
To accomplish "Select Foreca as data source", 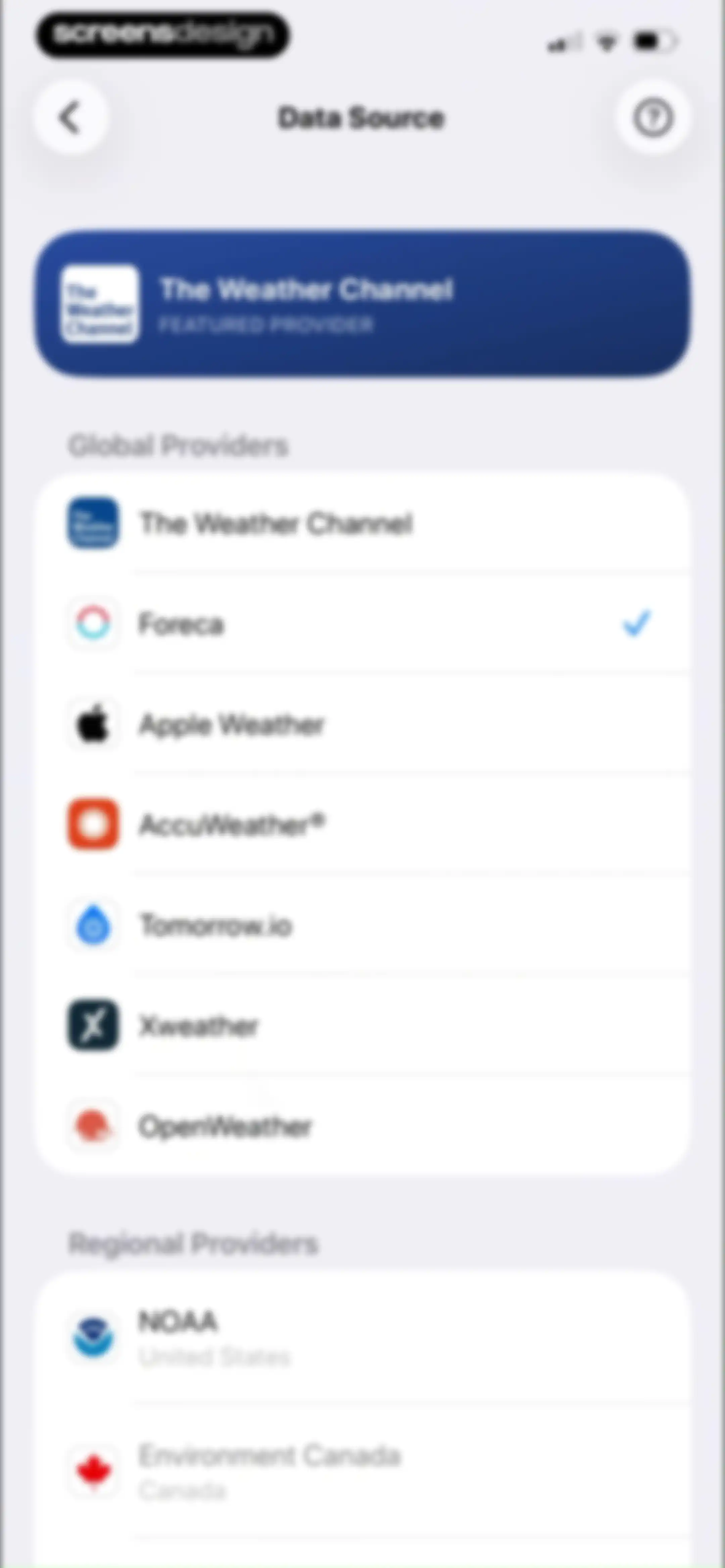I will (363, 623).
